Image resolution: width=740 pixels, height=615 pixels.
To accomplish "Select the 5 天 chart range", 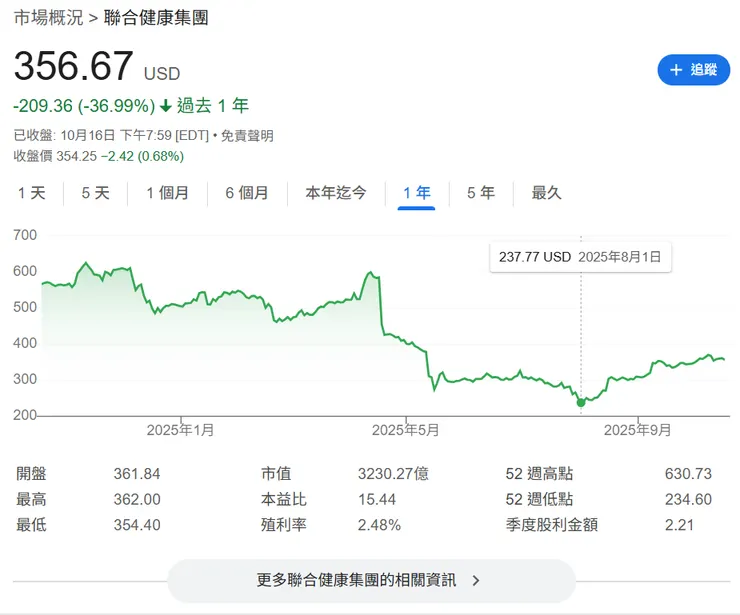I will pyautogui.click(x=95, y=193).
